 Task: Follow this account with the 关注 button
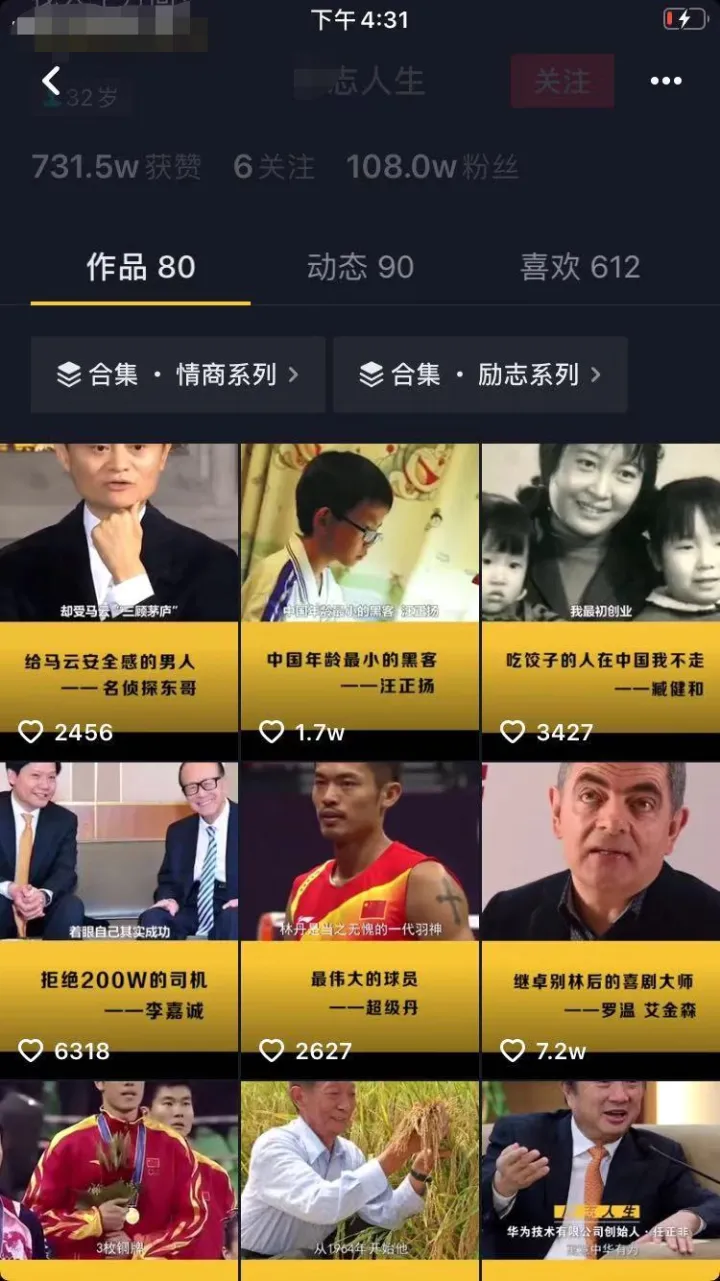[x=562, y=81]
